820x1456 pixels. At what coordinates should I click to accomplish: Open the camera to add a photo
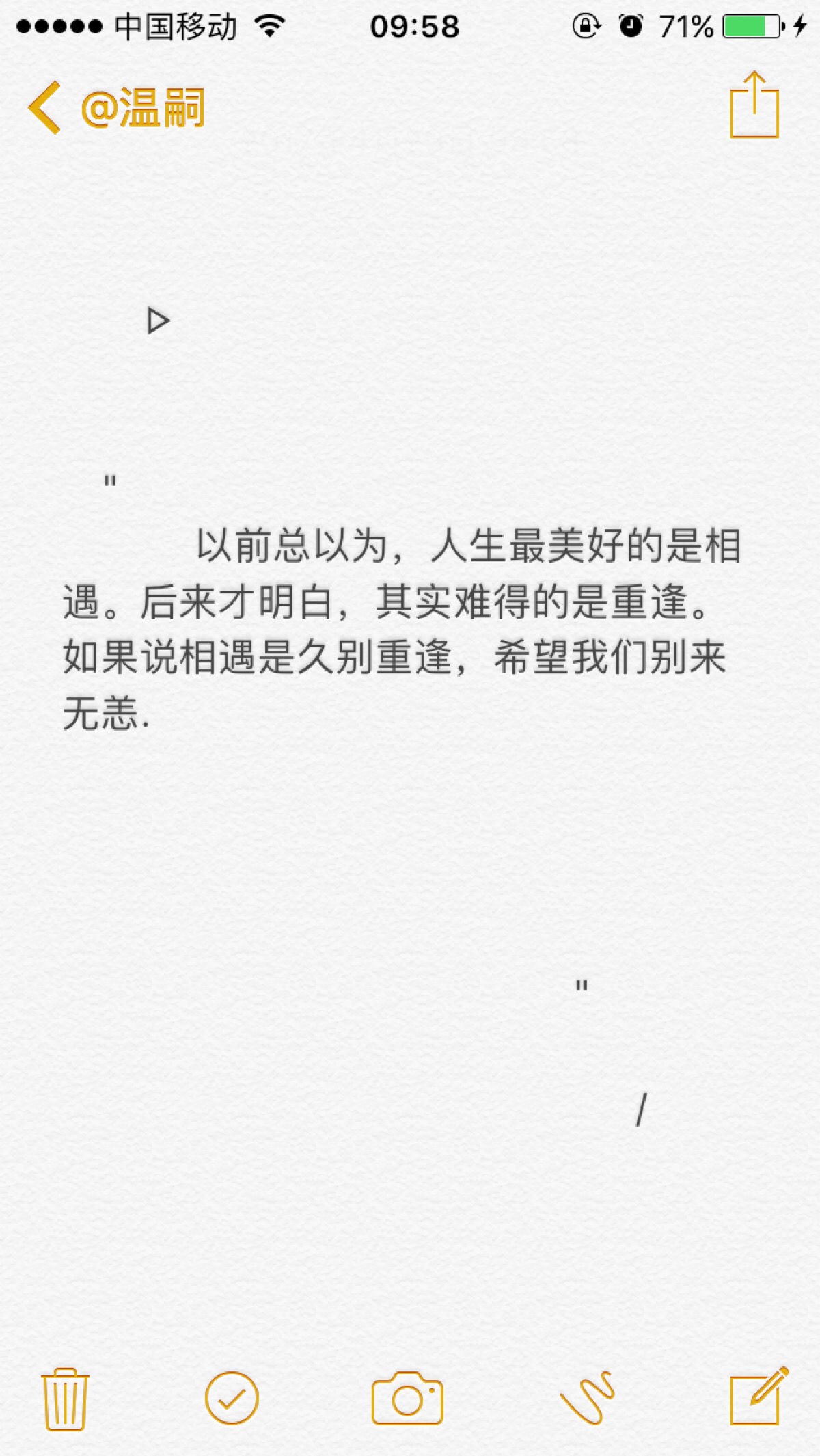(x=407, y=1399)
